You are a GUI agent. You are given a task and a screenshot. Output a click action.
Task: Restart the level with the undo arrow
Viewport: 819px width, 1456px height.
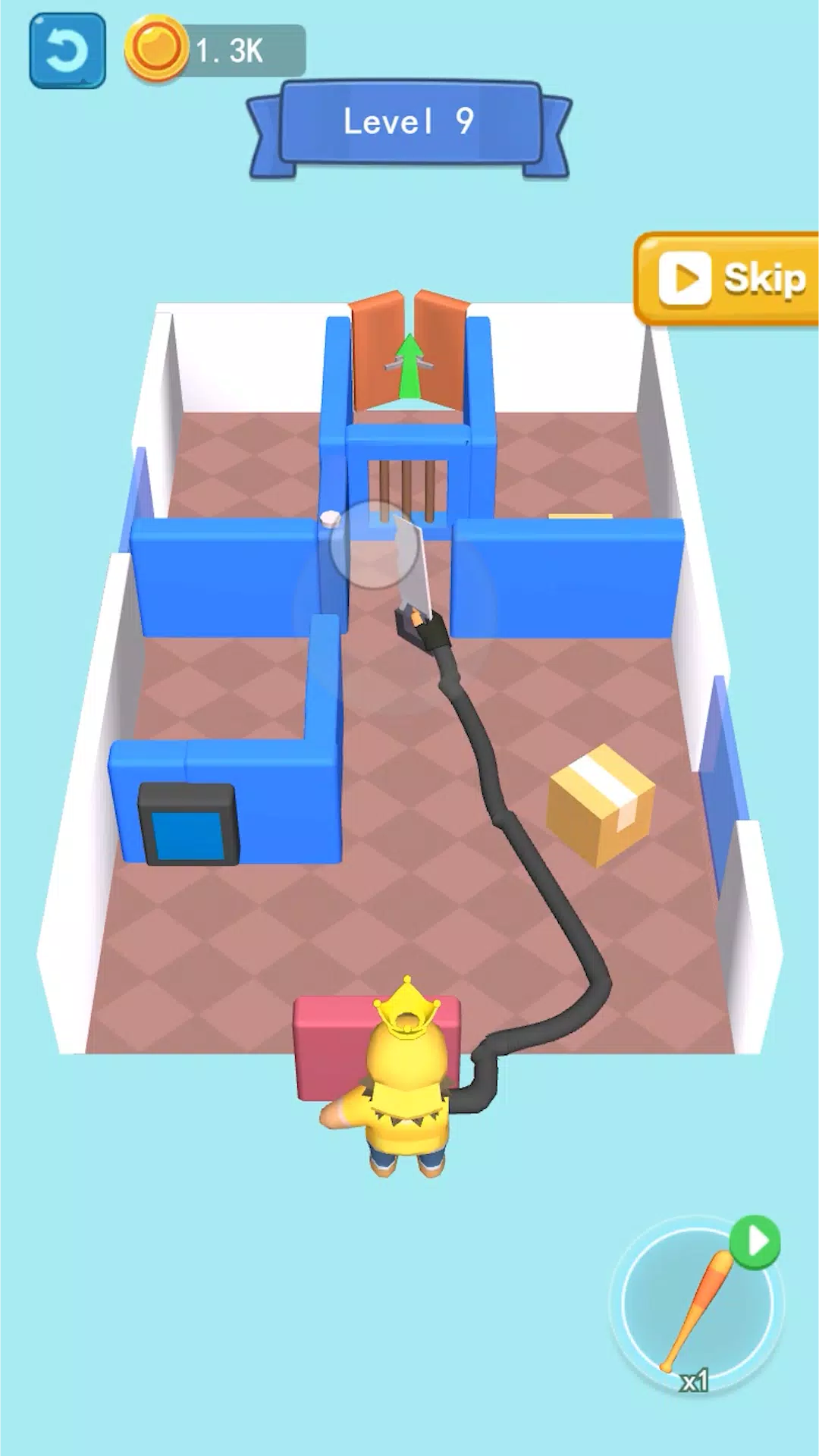67,51
